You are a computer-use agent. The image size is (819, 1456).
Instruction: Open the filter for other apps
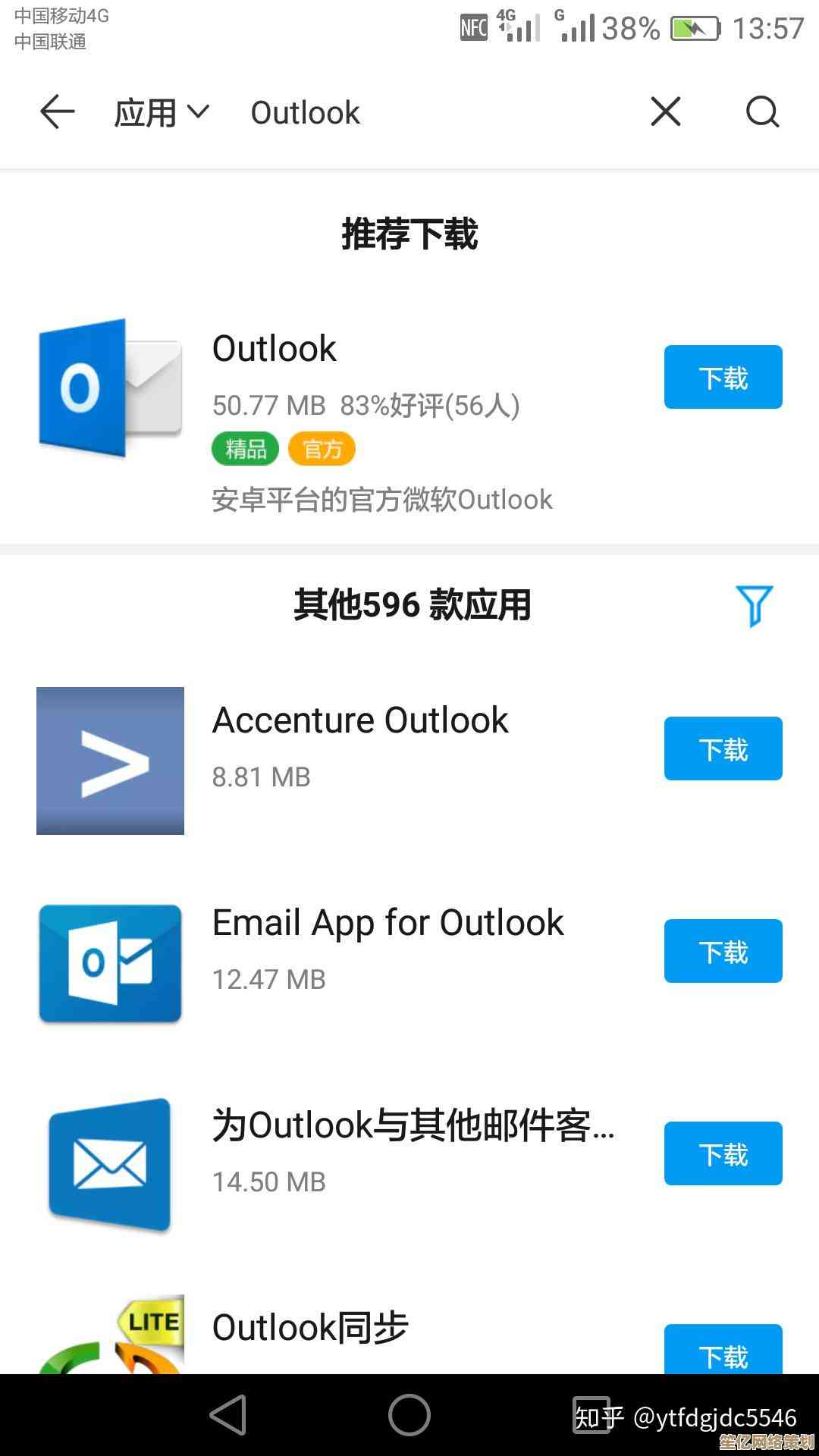754,605
